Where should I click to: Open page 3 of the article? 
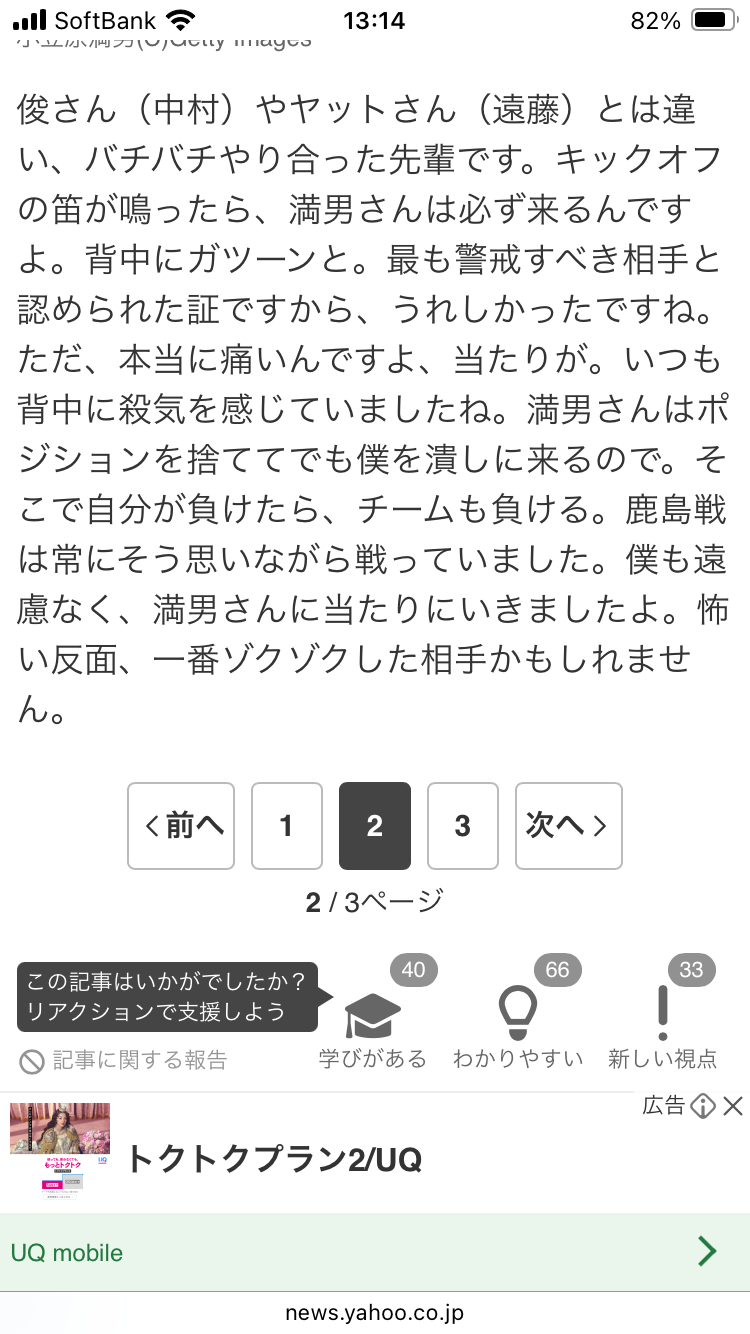[x=463, y=826]
